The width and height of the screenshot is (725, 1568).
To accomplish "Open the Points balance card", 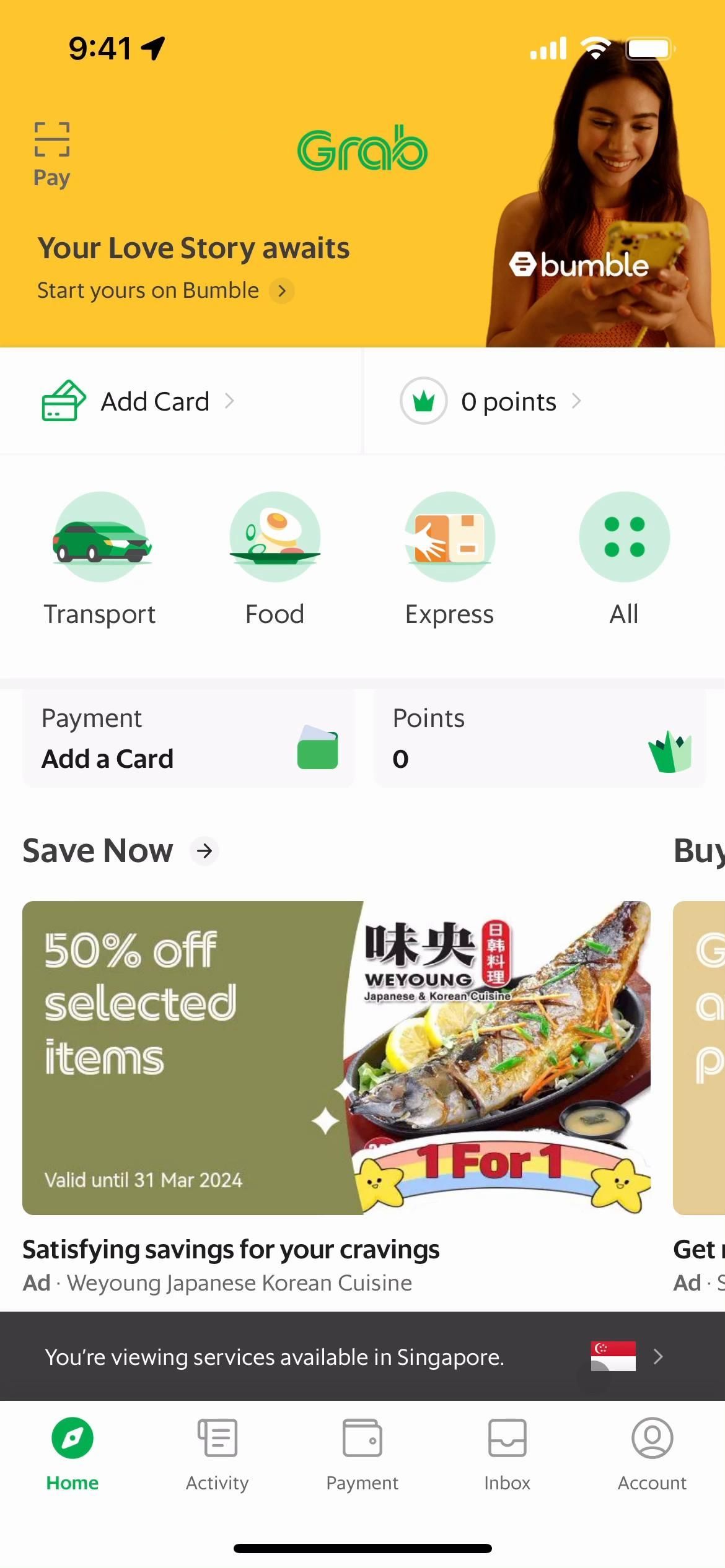I will coord(540,739).
